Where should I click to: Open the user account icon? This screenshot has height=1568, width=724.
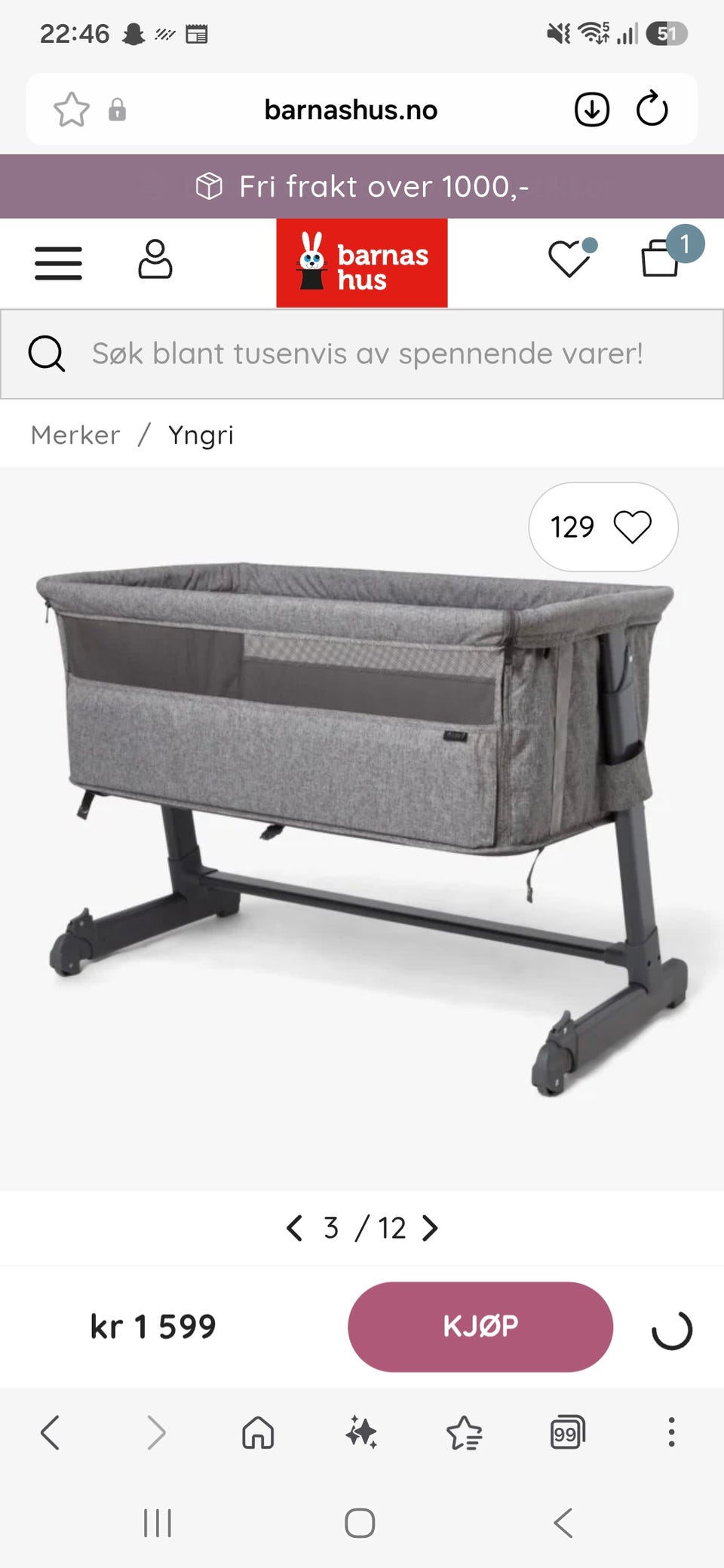coord(155,259)
